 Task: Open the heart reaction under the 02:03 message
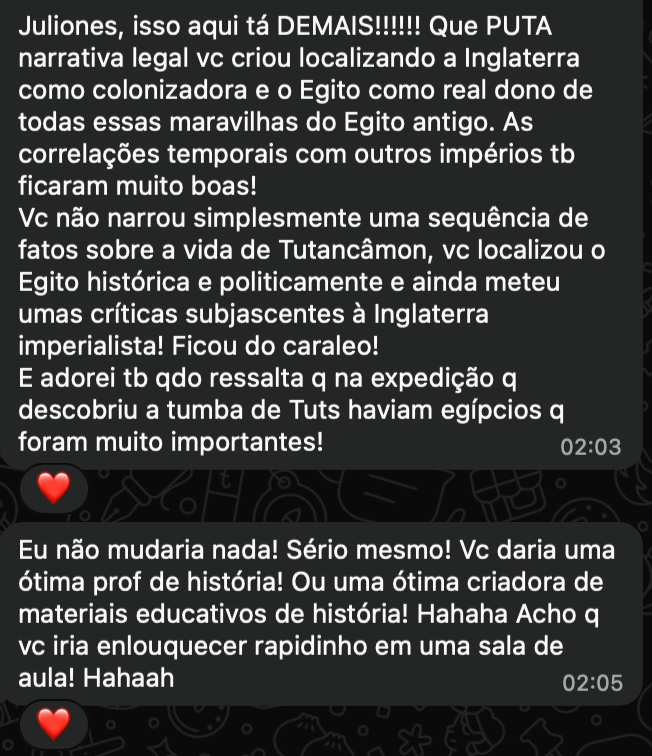tap(54, 488)
